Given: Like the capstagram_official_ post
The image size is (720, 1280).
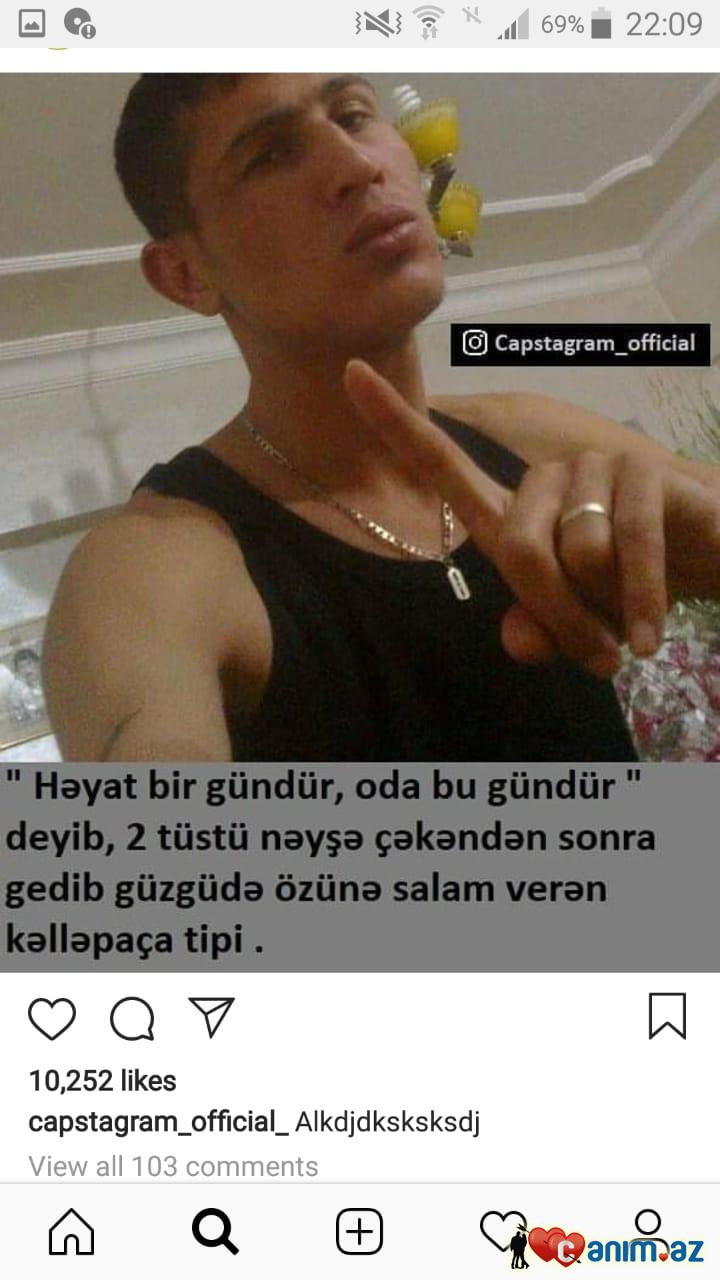Looking at the screenshot, I should point(52,1018).
